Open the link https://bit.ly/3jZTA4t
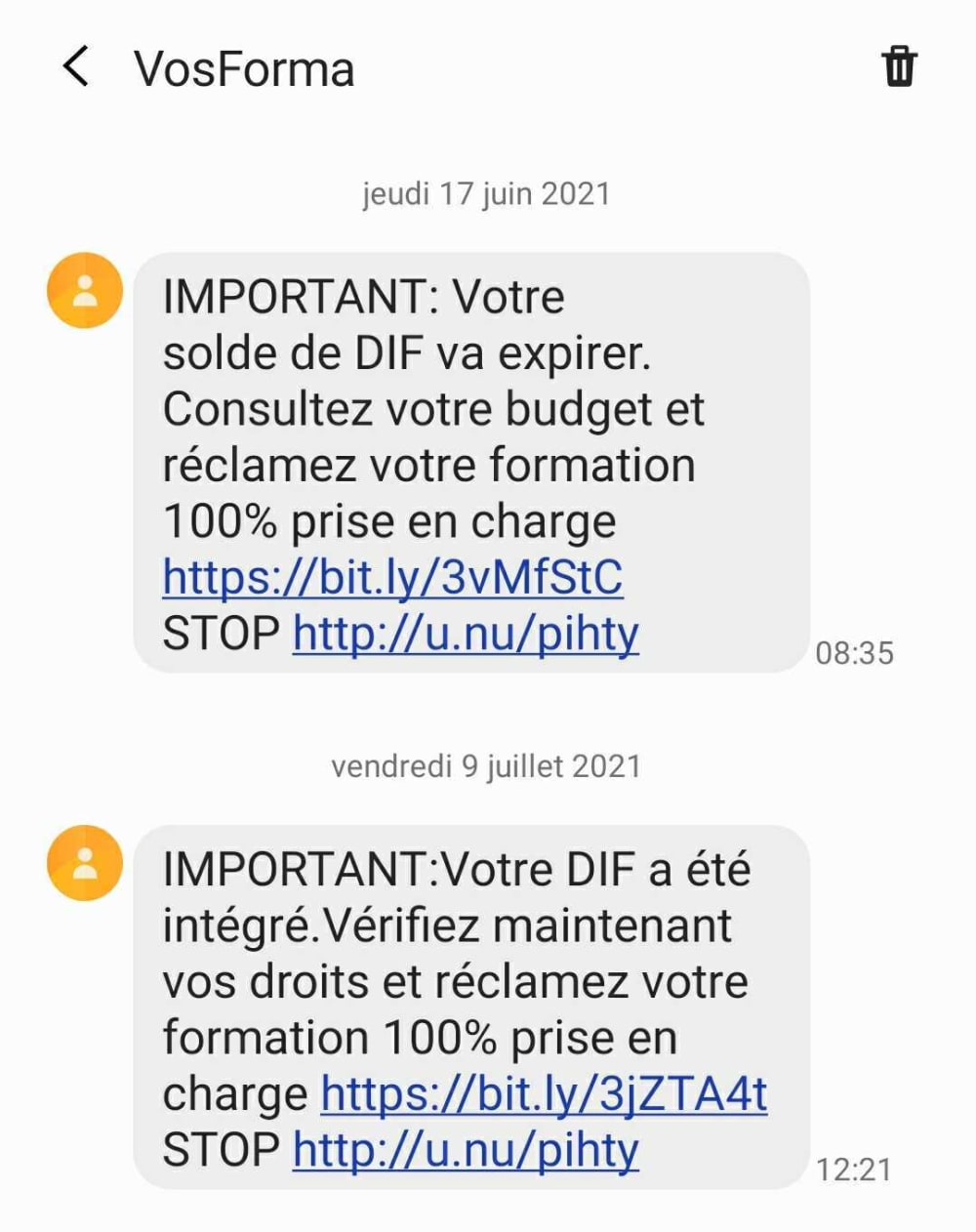The width and height of the screenshot is (976, 1232). tap(544, 1093)
